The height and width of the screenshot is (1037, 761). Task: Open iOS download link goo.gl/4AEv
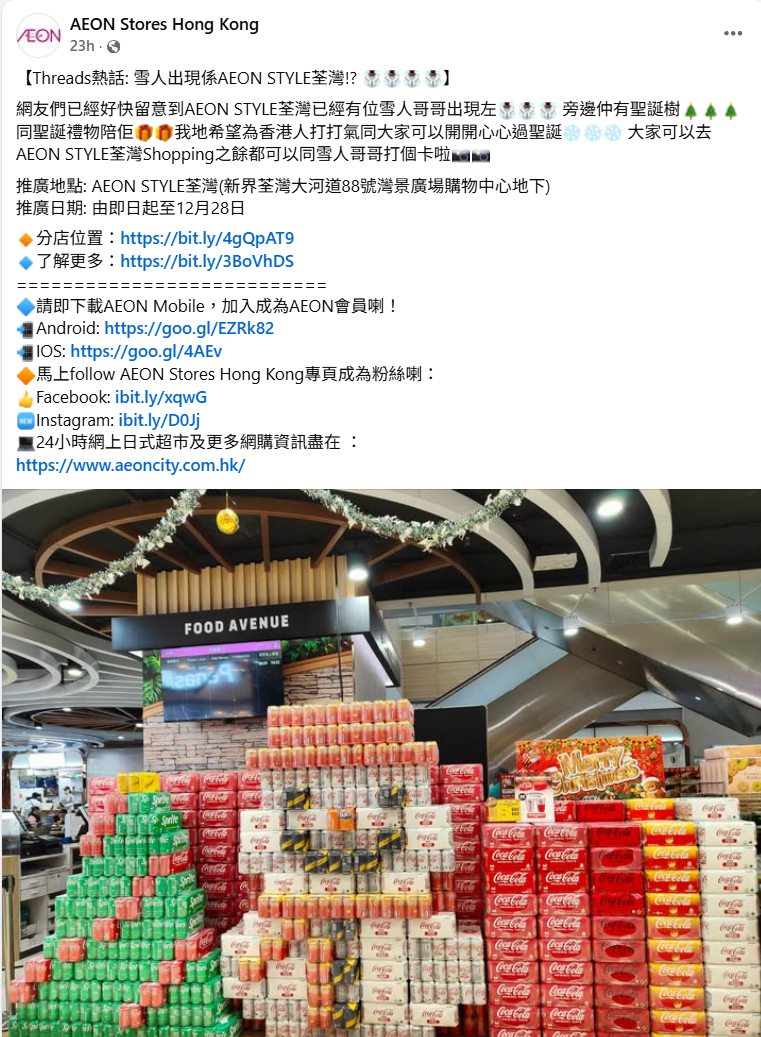pos(146,352)
